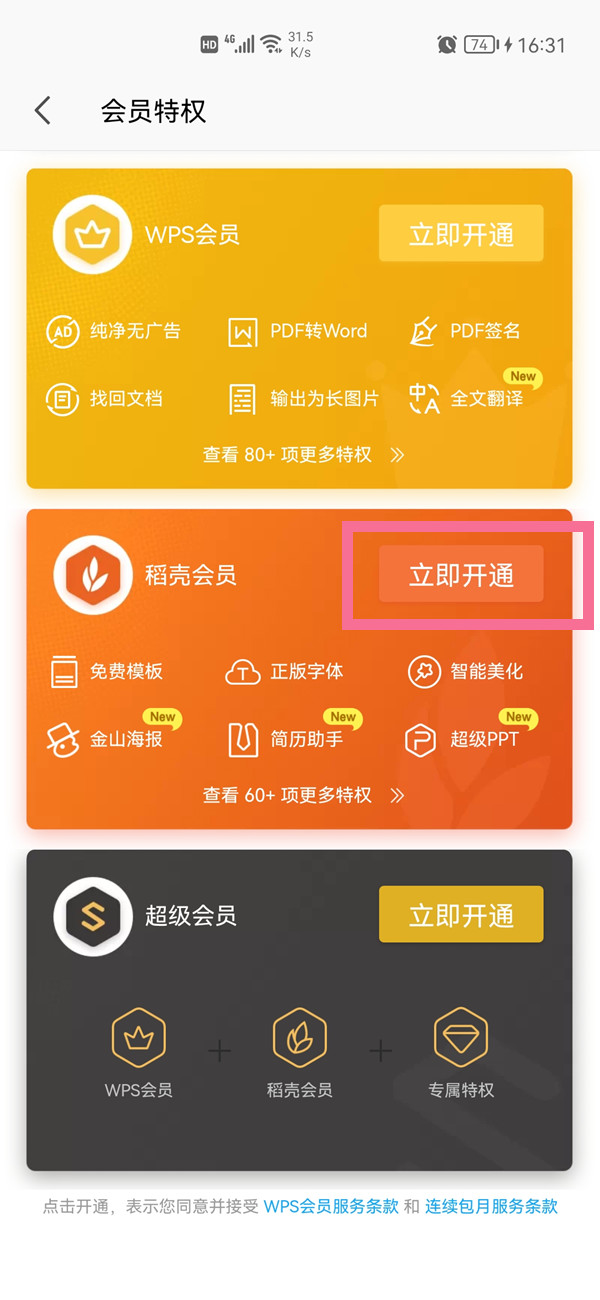This screenshot has width=600, height=1300.
Task: Tap 立即开通 for 超级会员
Action: [x=461, y=914]
